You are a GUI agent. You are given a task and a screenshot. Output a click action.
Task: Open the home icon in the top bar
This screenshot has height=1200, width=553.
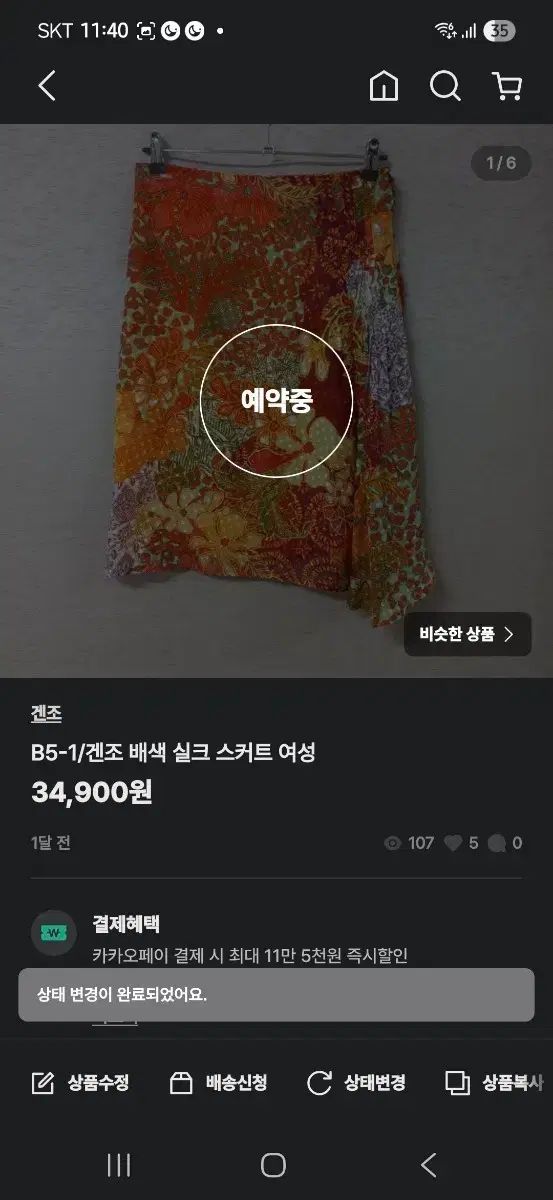(384, 87)
